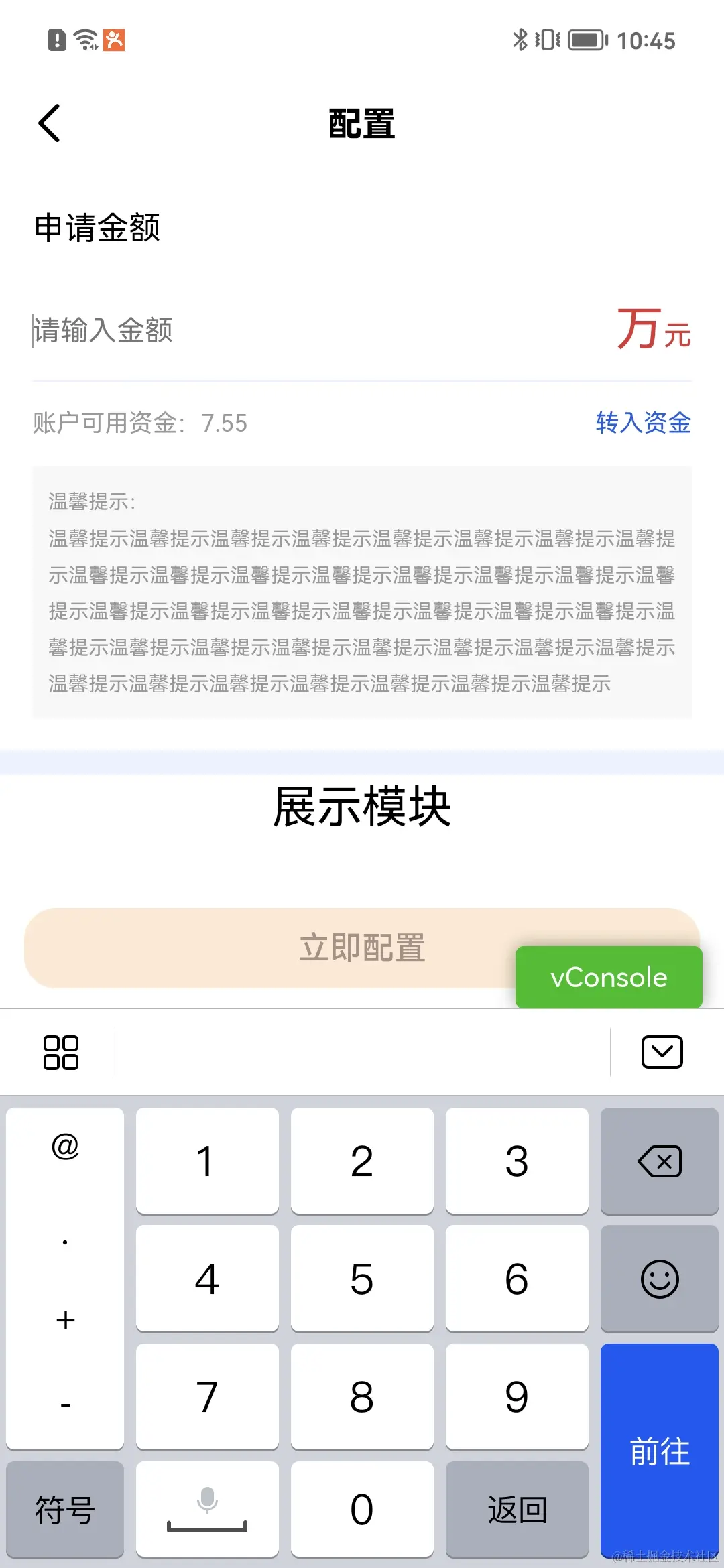Screen dimensions: 724x1568
Task: Tap the 温馨提示 notice box
Action: pyautogui.click(x=362, y=593)
